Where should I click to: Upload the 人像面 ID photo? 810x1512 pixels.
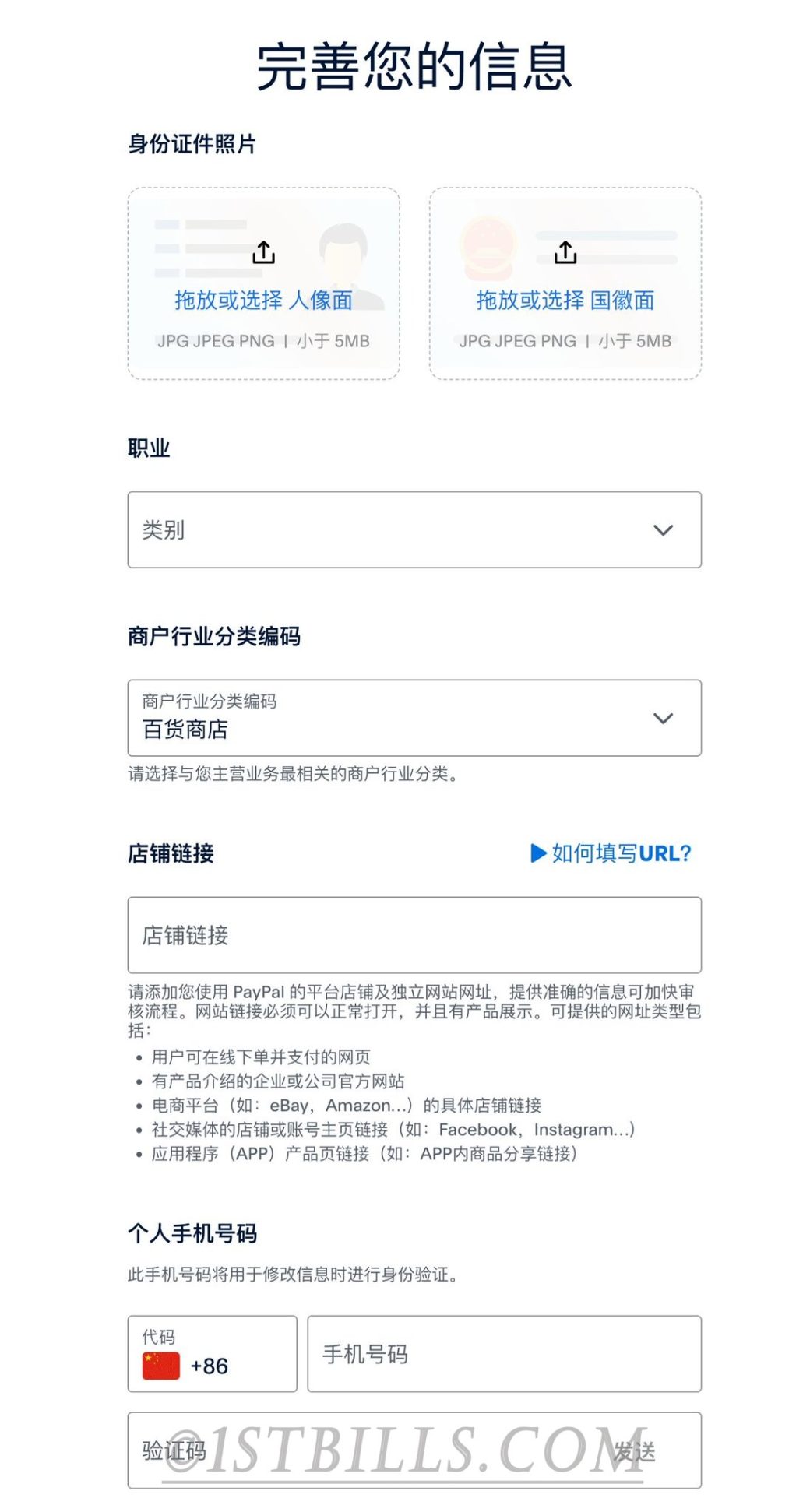pyautogui.click(x=263, y=283)
